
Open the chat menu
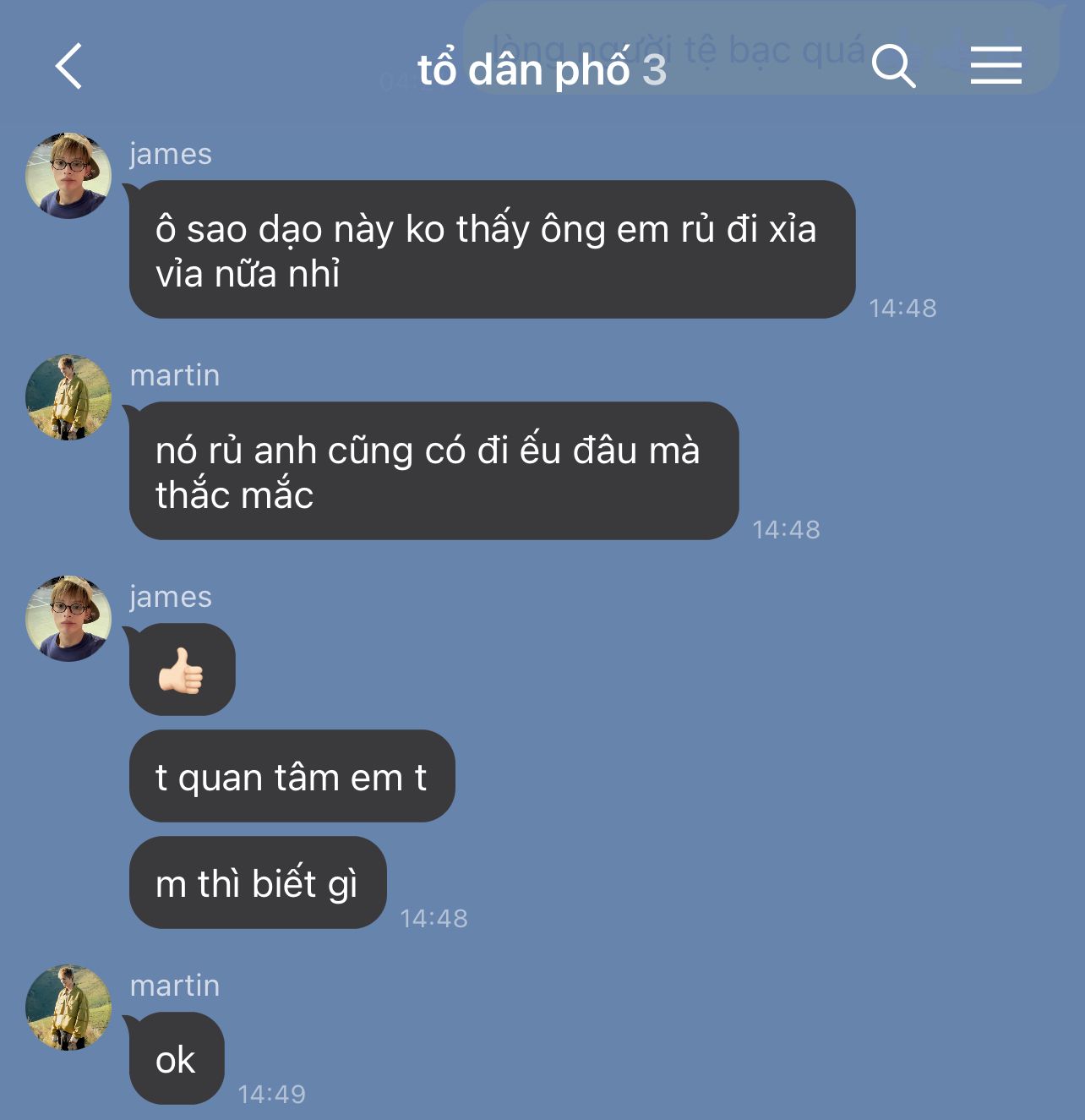(995, 66)
